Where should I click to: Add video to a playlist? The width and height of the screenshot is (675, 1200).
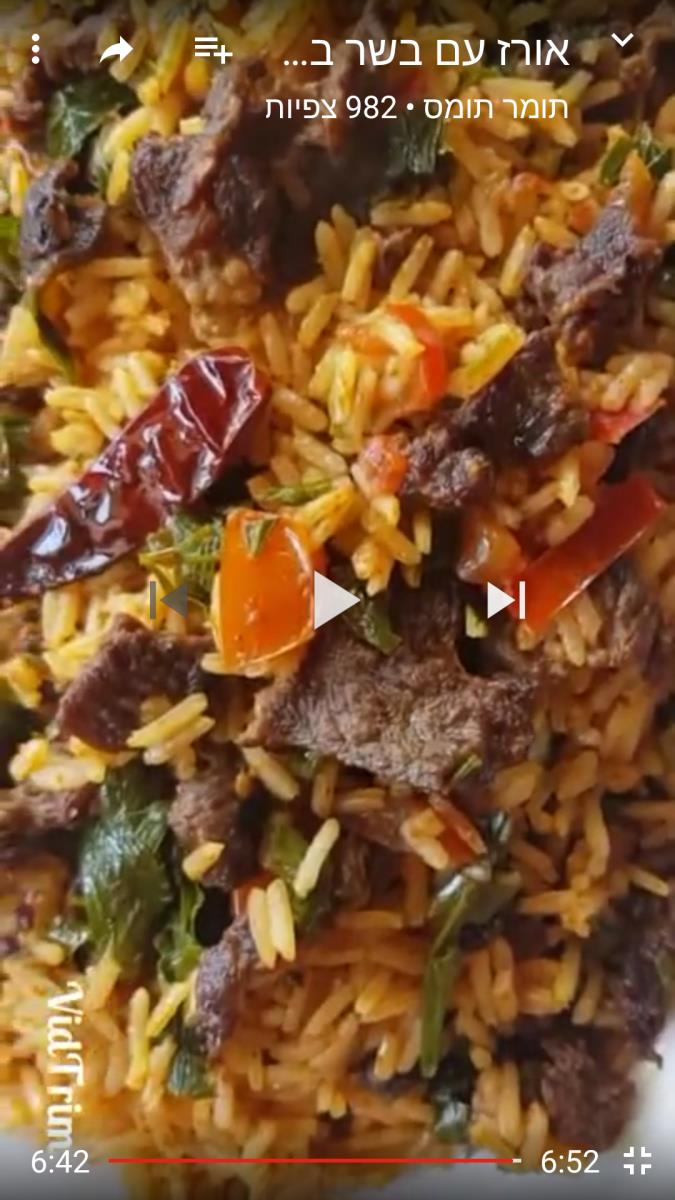click(x=212, y=49)
